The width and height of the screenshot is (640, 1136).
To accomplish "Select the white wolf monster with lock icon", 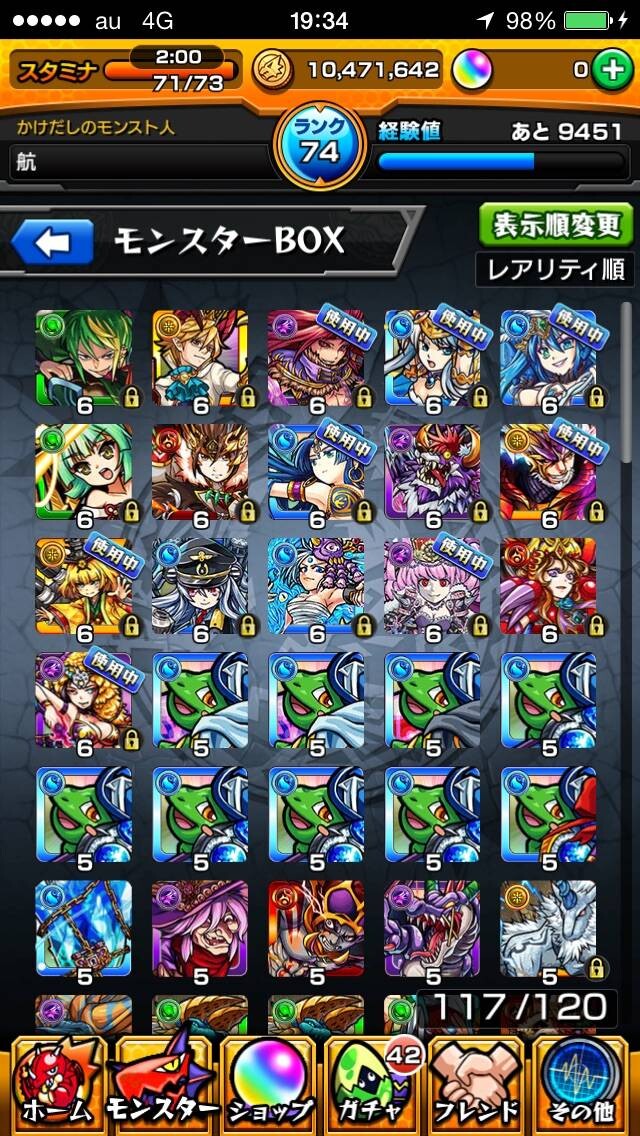I will tap(548, 929).
